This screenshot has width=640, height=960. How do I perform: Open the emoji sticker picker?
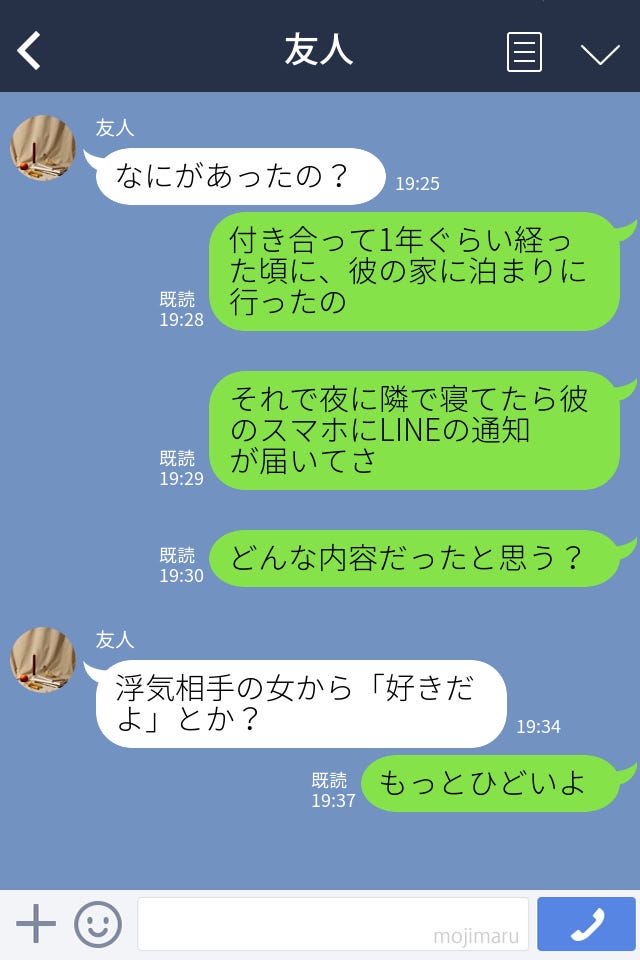98,924
